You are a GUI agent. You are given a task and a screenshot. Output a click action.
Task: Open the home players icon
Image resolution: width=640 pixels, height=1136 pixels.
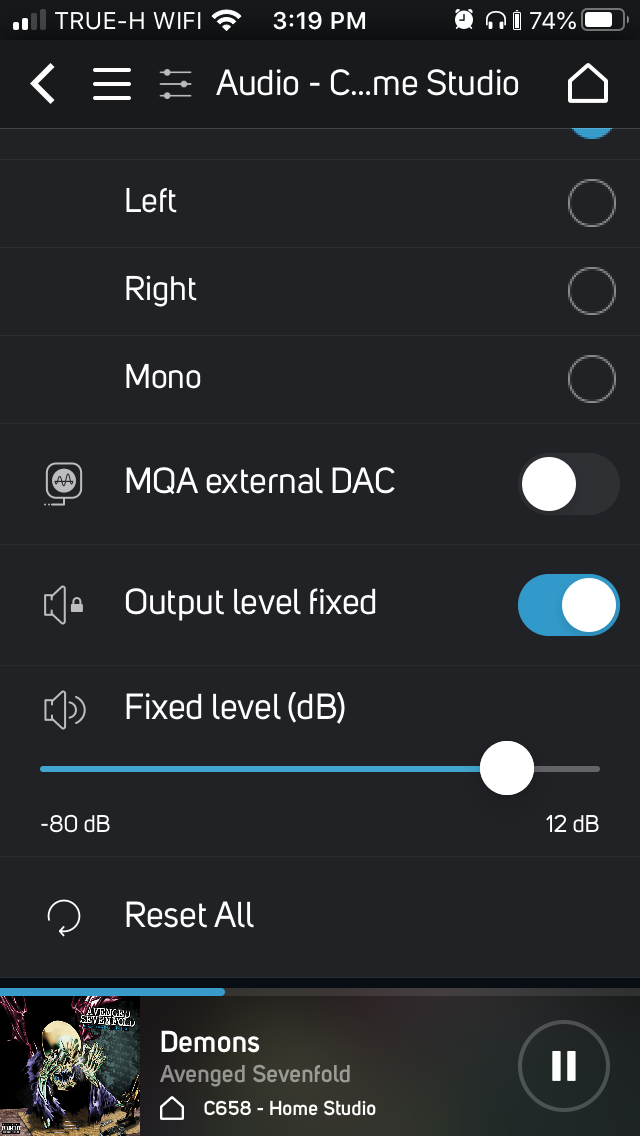tap(588, 83)
